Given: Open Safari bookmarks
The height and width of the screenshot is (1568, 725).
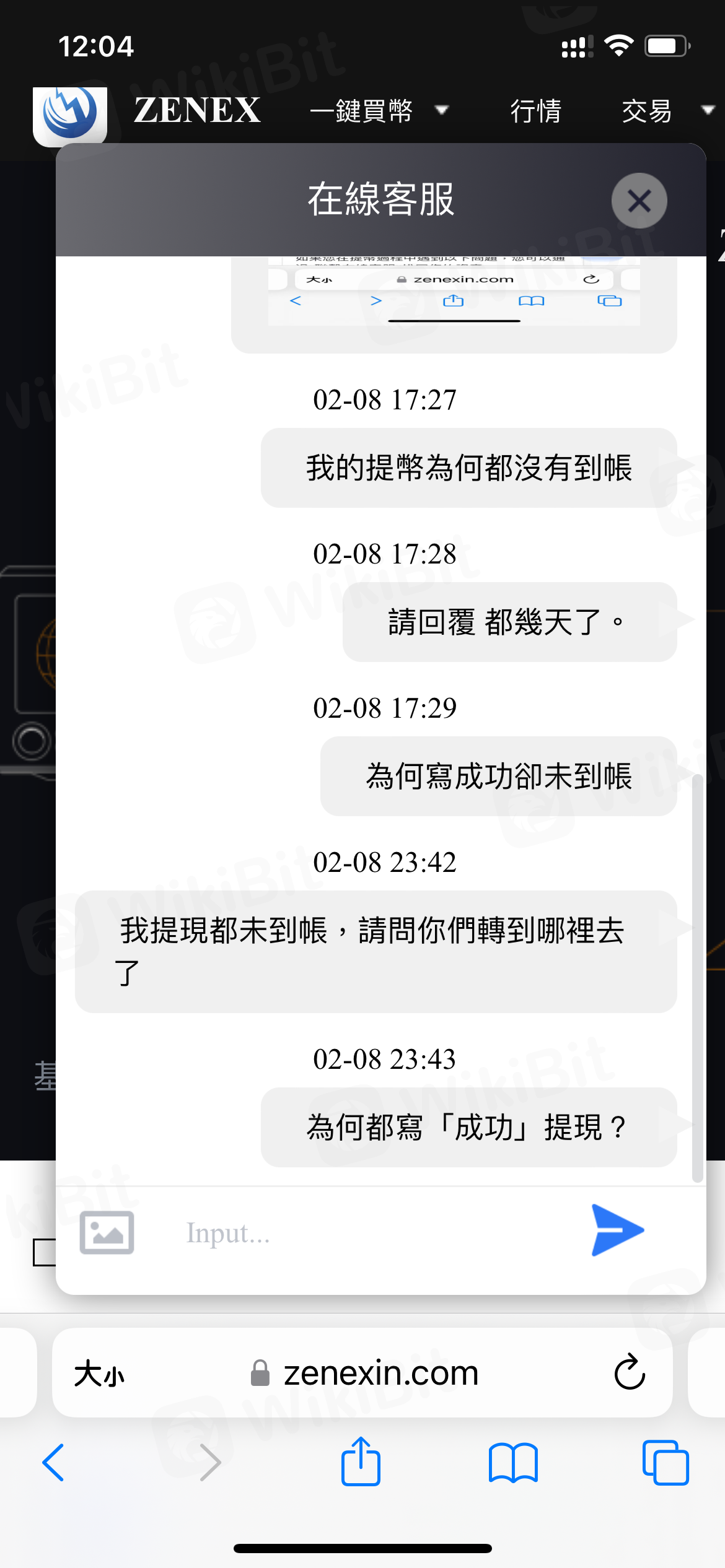Looking at the screenshot, I should pyautogui.click(x=513, y=1463).
